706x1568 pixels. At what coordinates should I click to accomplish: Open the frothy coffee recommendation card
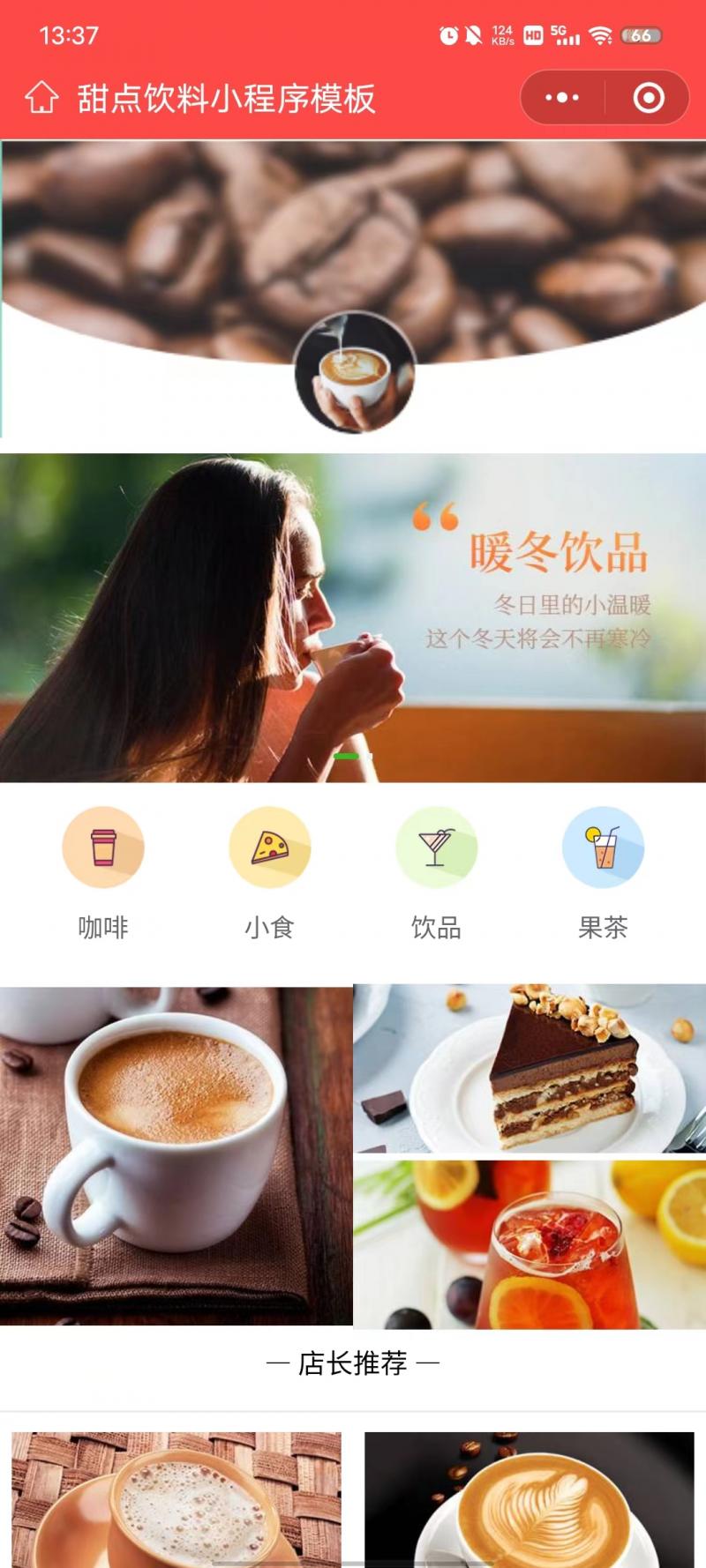coord(176,1497)
